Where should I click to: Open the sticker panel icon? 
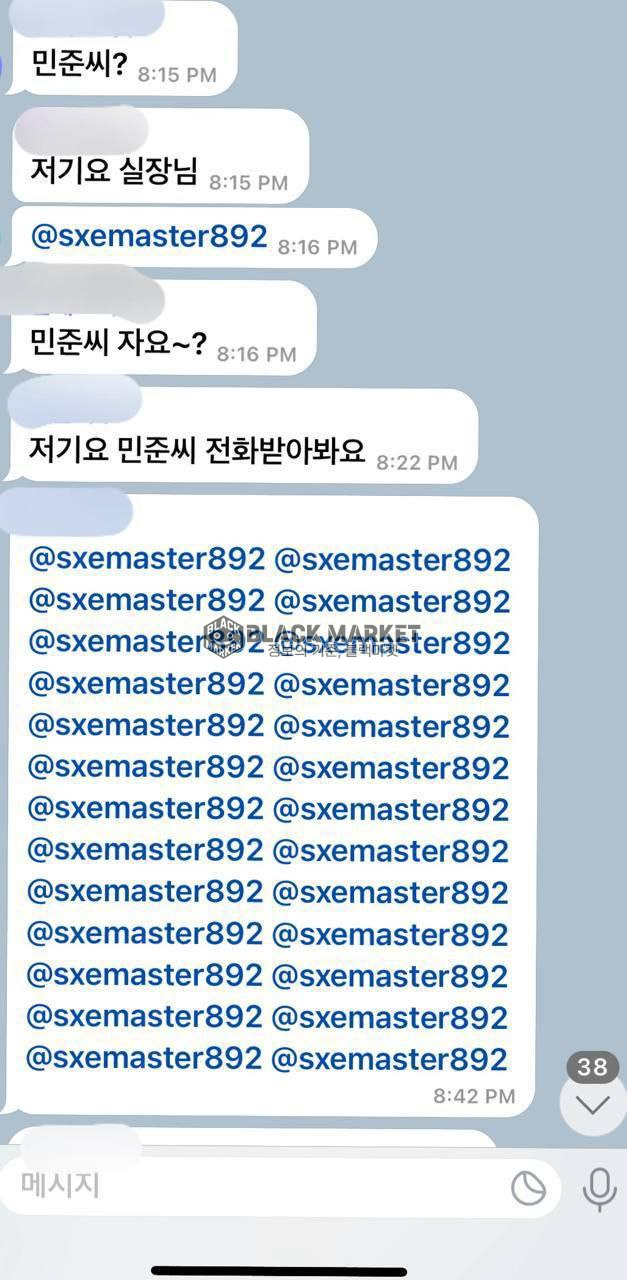point(528,1188)
